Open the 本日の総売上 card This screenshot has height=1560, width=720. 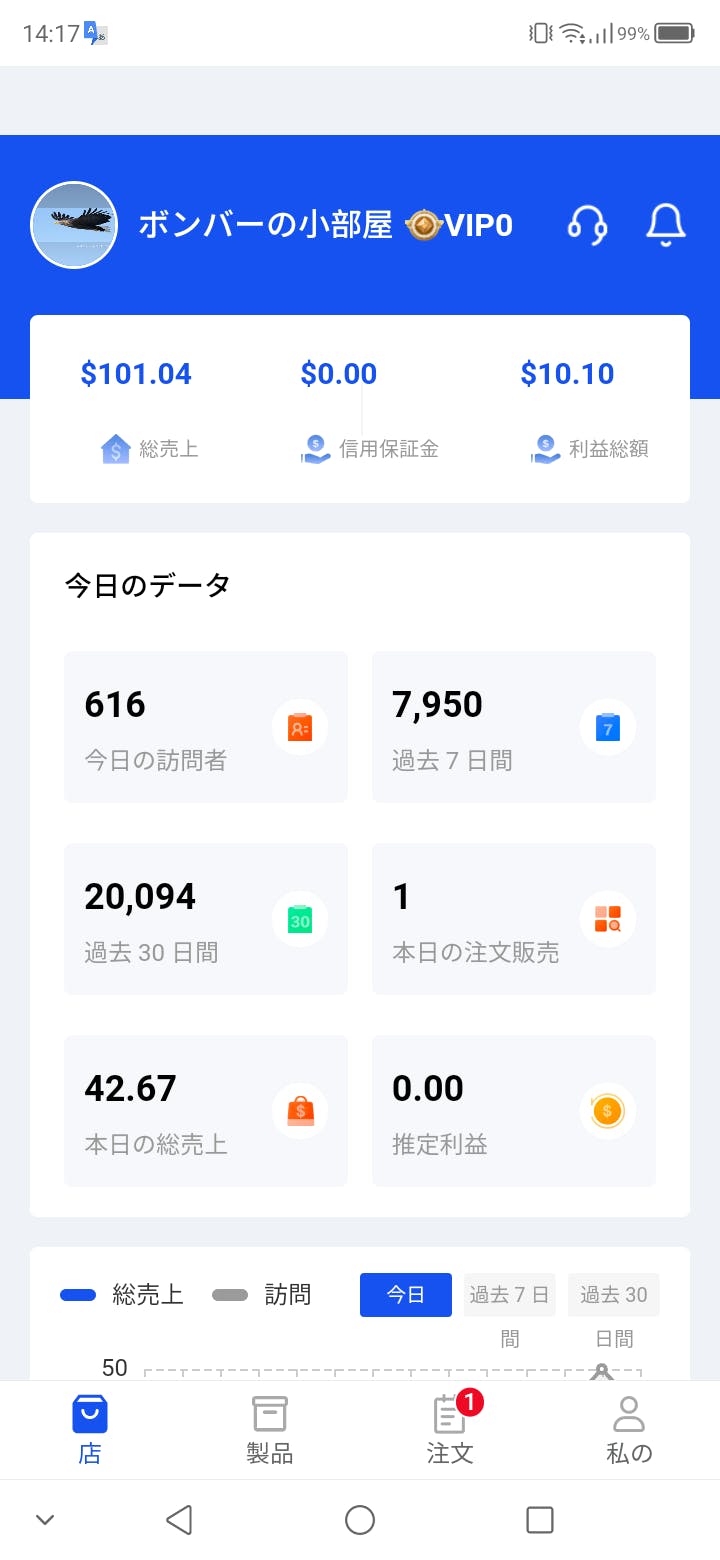pos(206,1111)
